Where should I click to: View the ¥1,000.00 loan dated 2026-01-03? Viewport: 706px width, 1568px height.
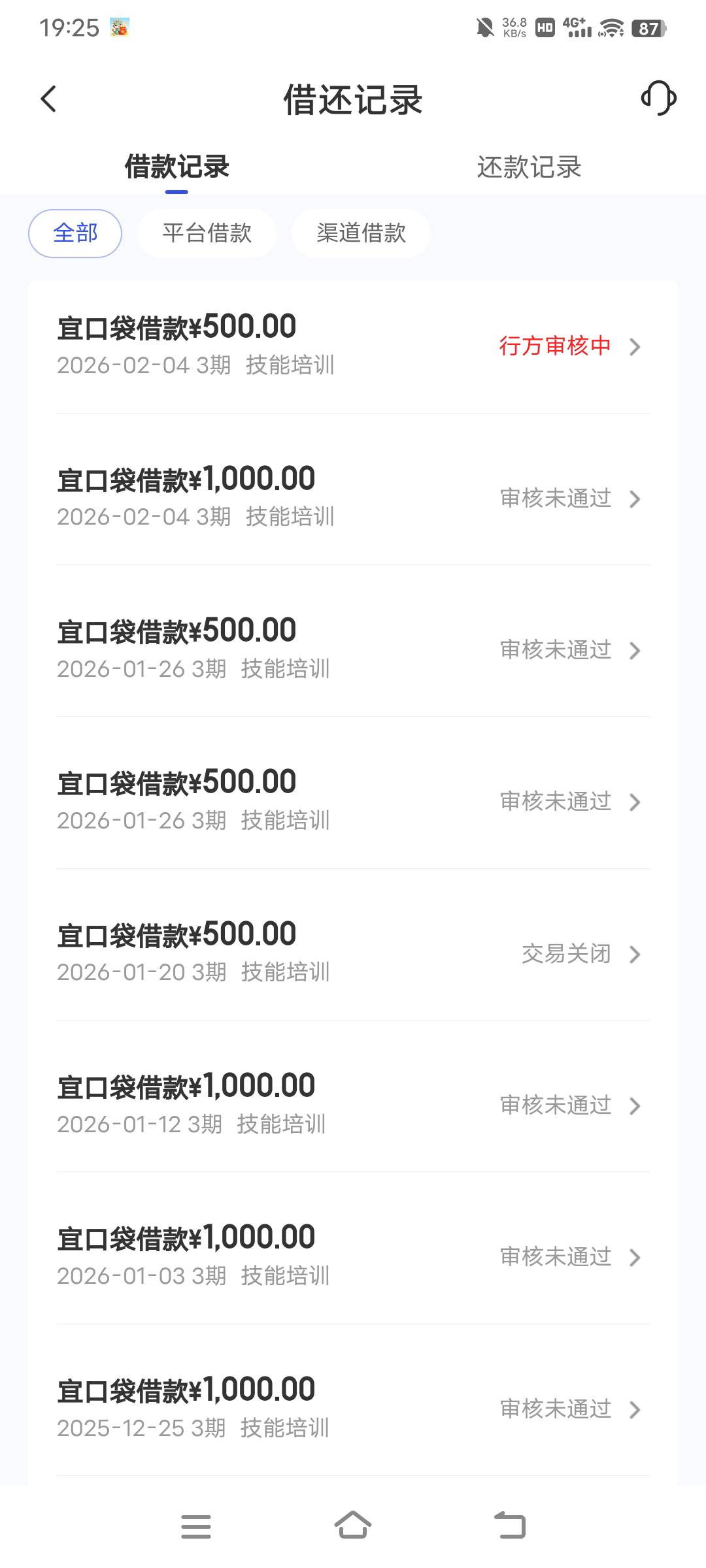353,1256
